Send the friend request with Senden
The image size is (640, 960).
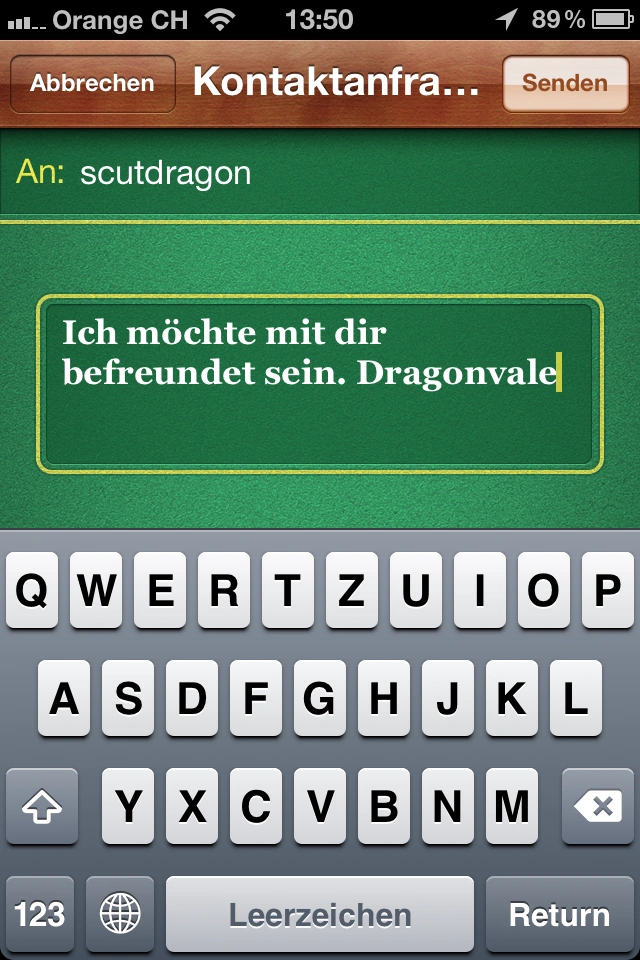click(564, 84)
